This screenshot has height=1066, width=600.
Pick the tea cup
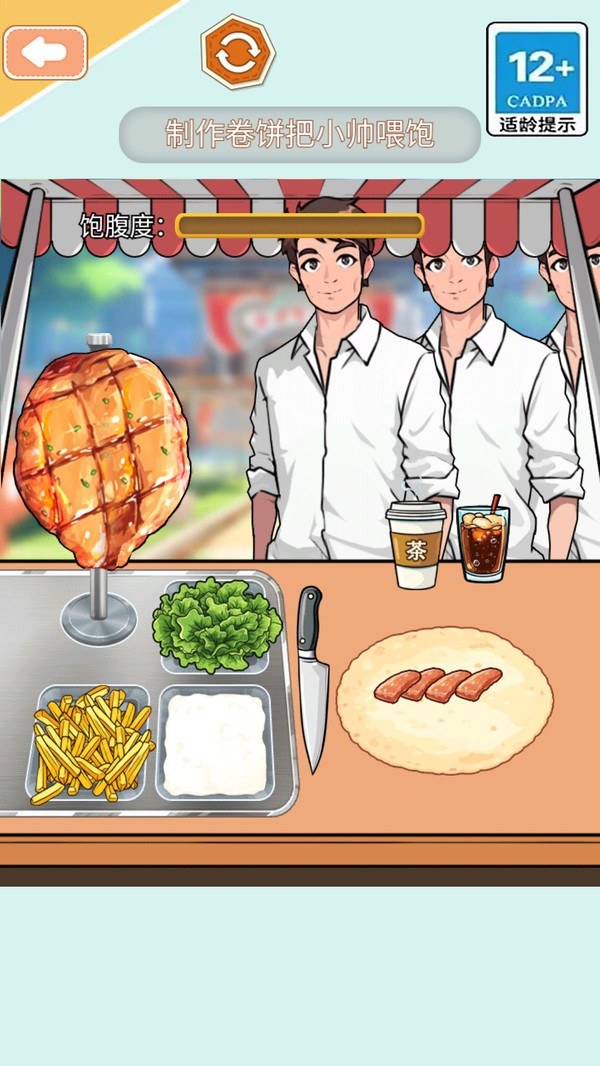414,546
